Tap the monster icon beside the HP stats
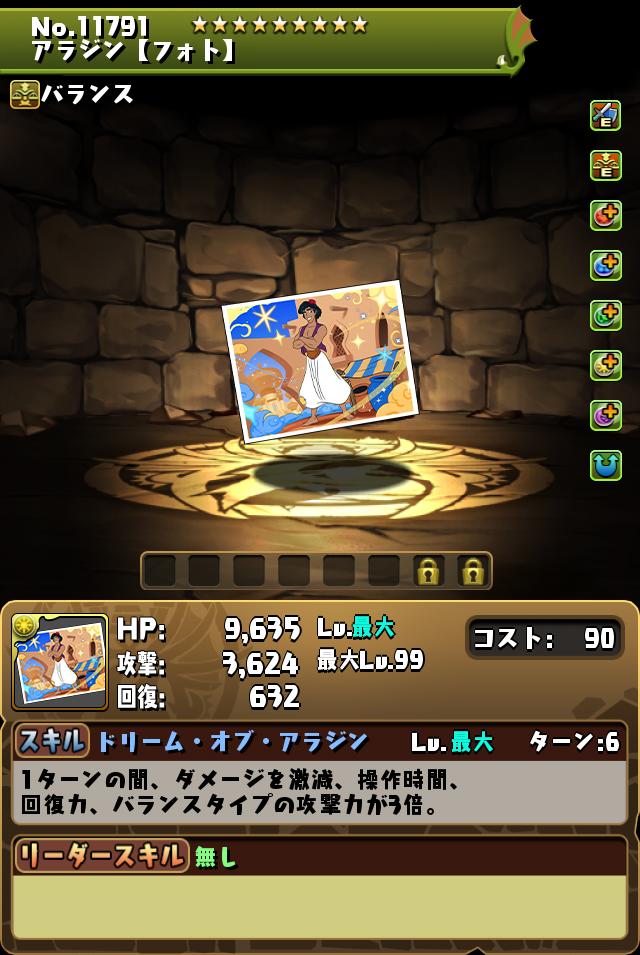Viewport: 640px width, 955px height. tap(60, 661)
